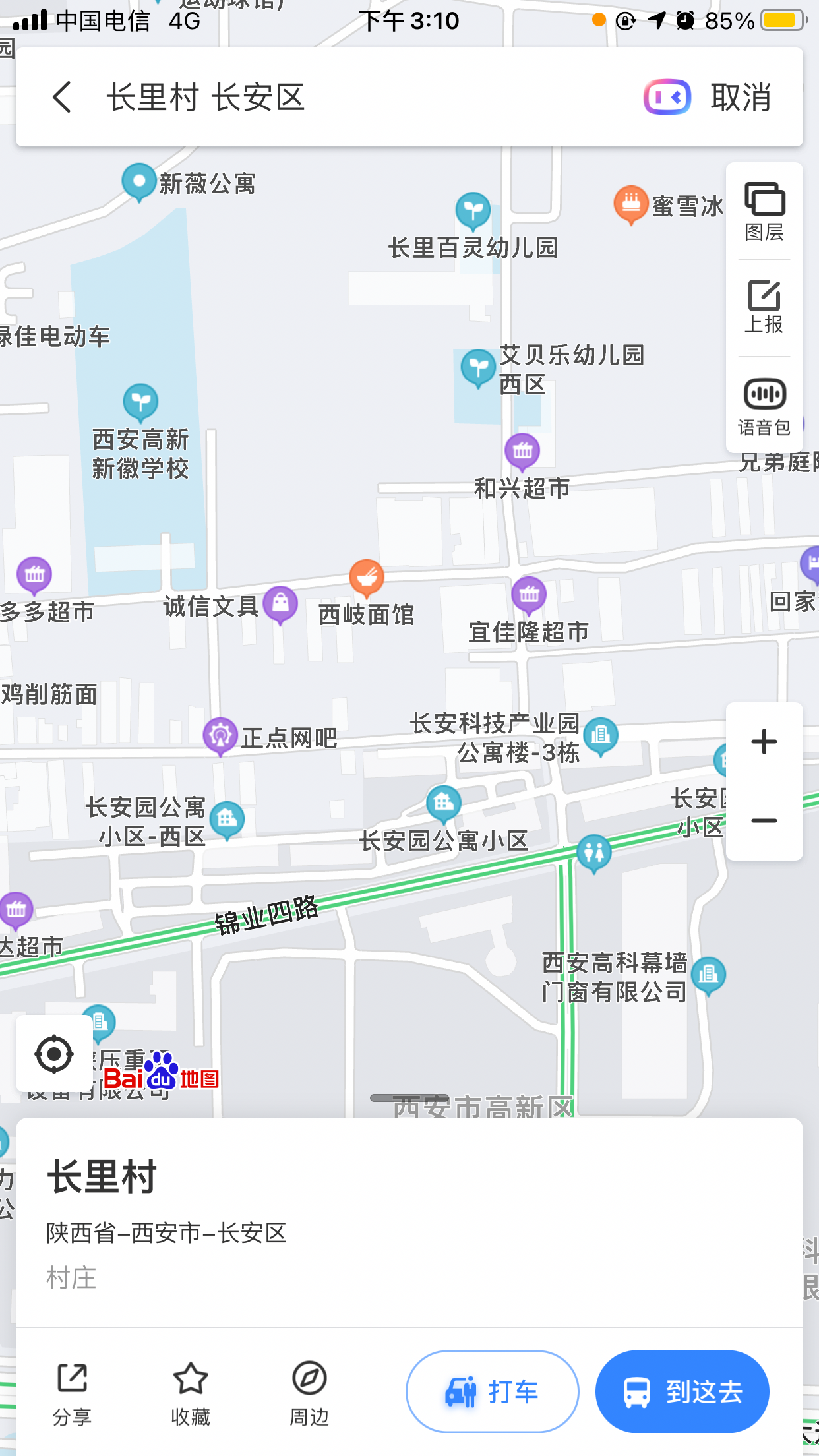Tap the current location crosshair icon
Image resolution: width=819 pixels, height=1456 pixels.
click(55, 1054)
